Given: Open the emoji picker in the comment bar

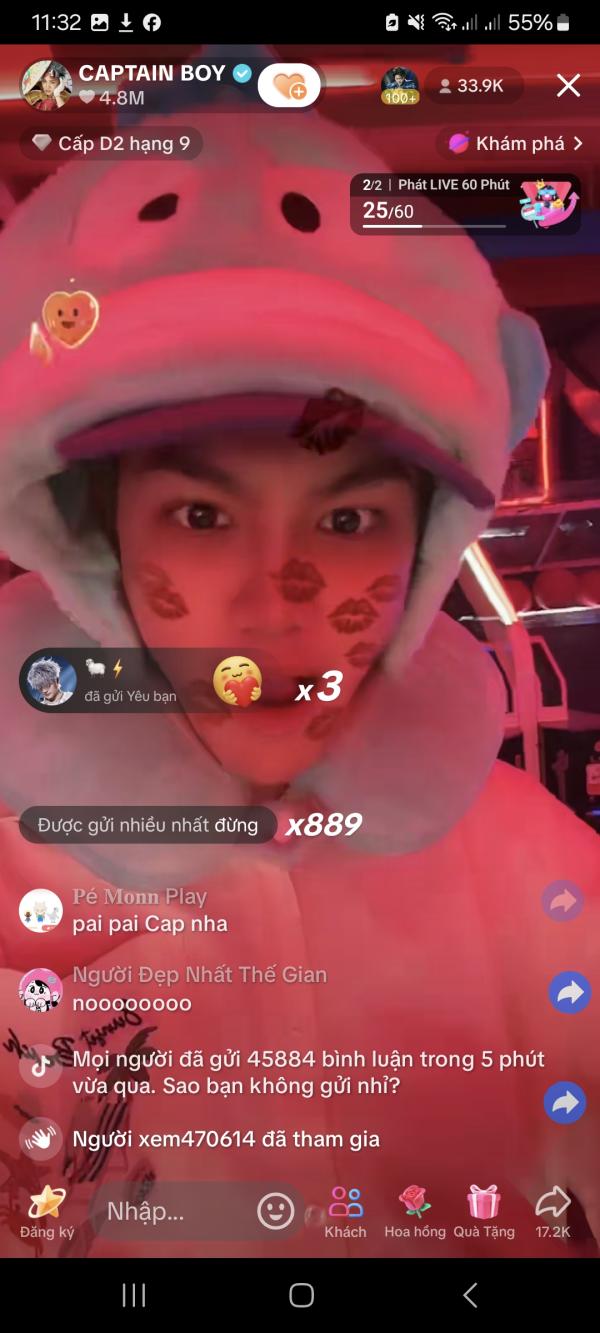Looking at the screenshot, I should point(276,1211).
